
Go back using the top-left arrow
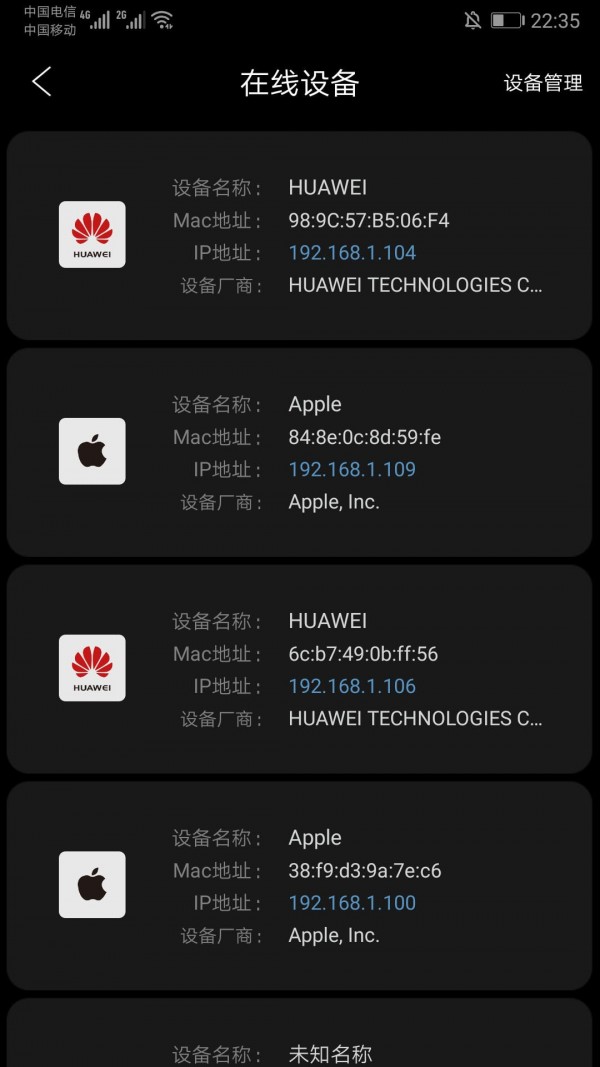tap(41, 82)
